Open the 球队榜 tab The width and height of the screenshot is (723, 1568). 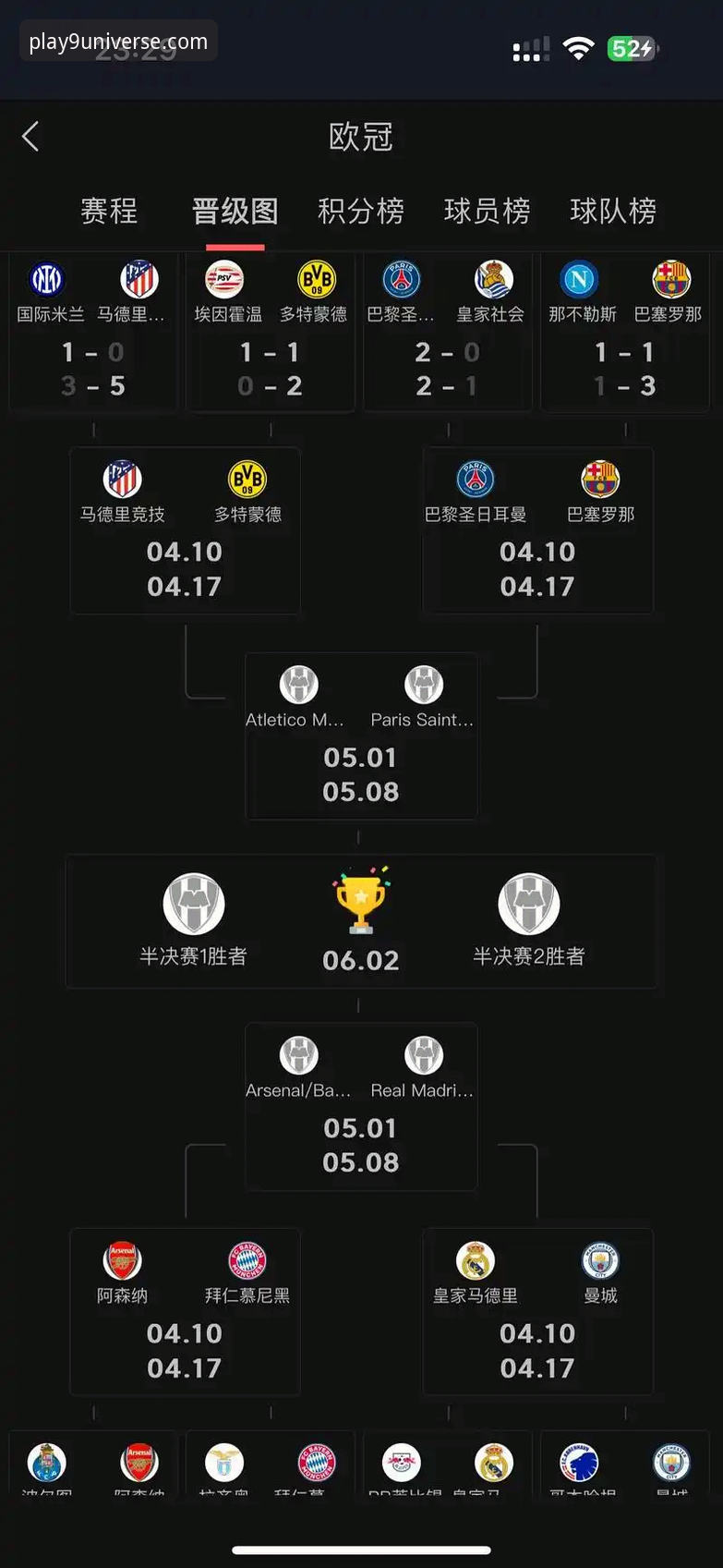pos(612,211)
